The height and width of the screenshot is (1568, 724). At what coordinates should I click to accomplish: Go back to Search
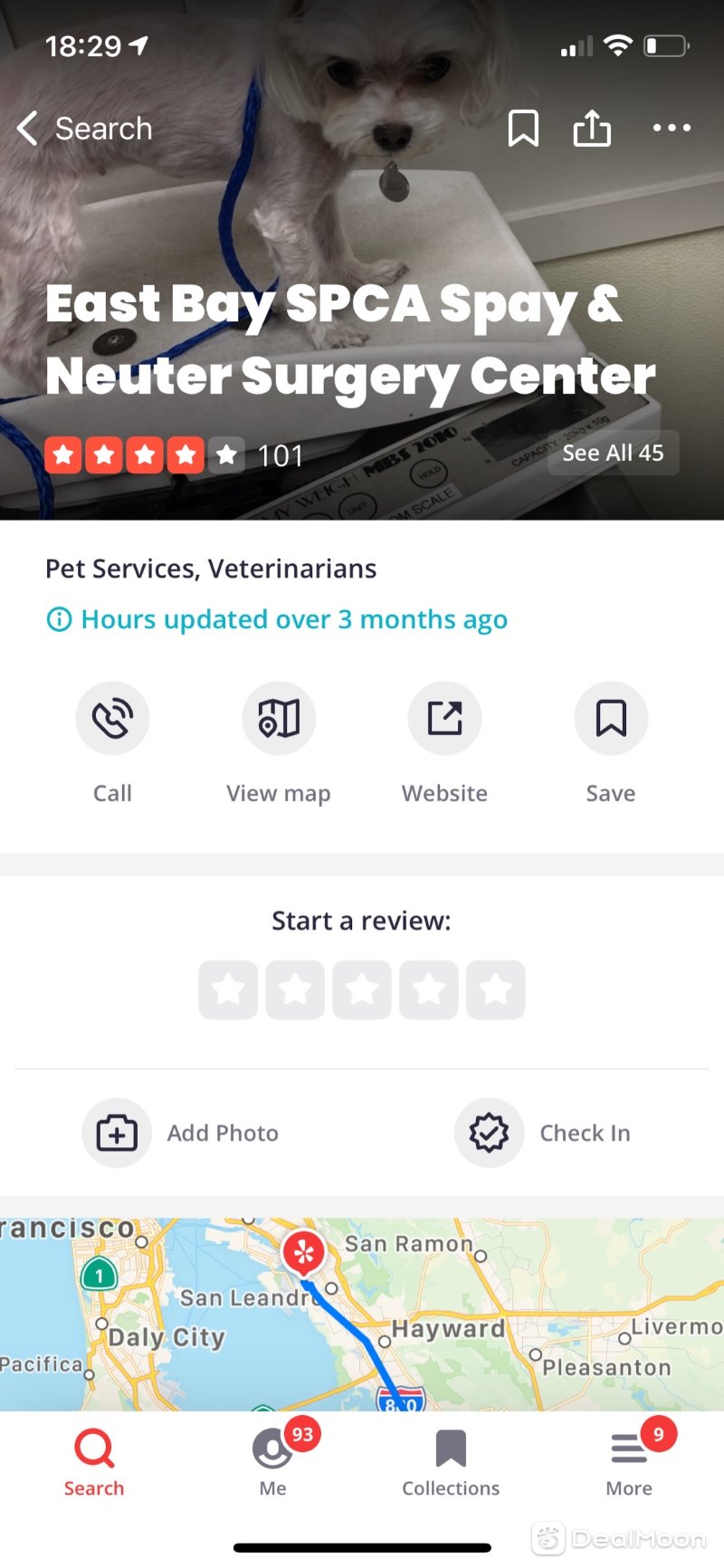point(83,129)
